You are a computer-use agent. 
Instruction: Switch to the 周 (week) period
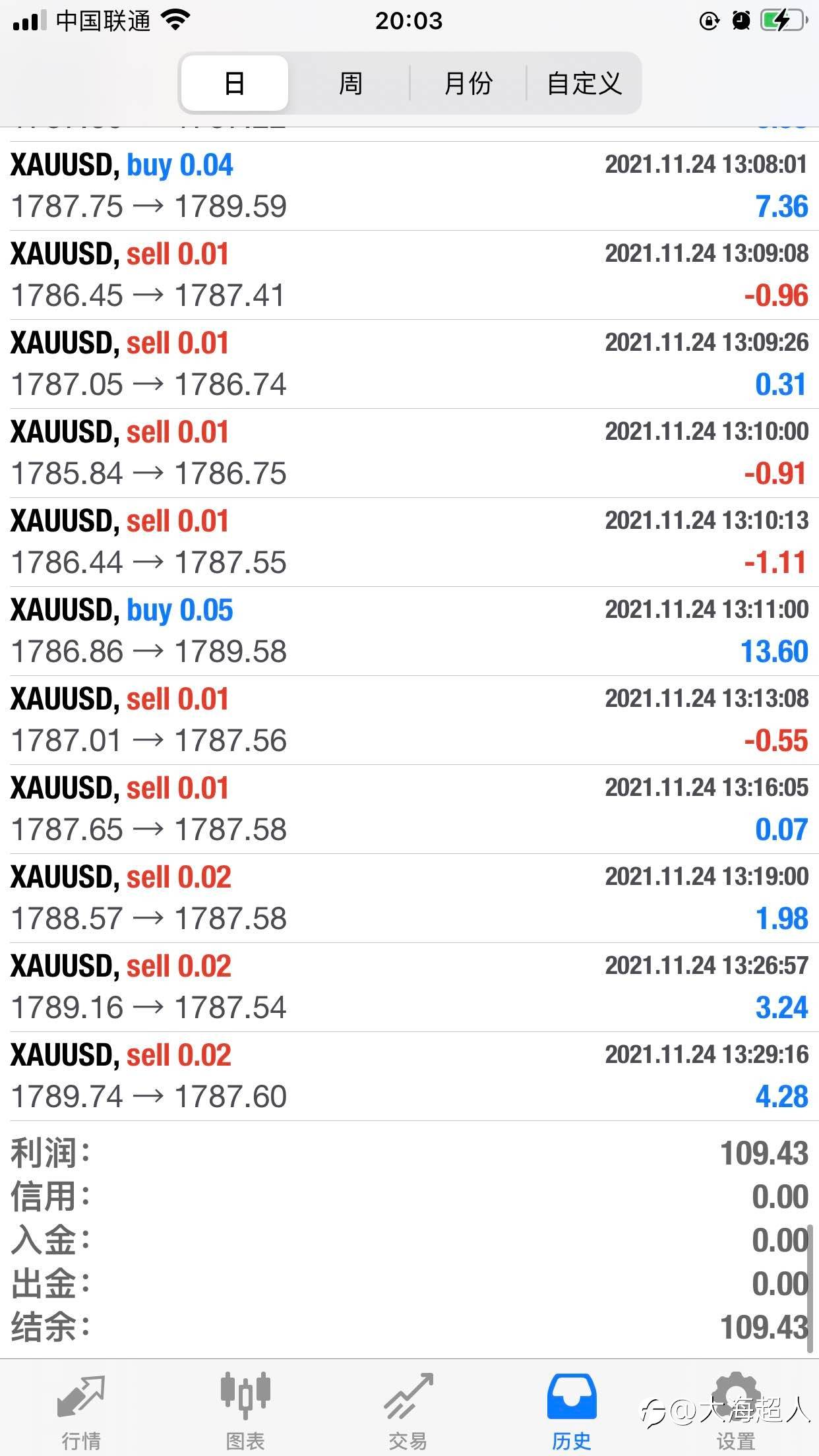pyautogui.click(x=350, y=83)
